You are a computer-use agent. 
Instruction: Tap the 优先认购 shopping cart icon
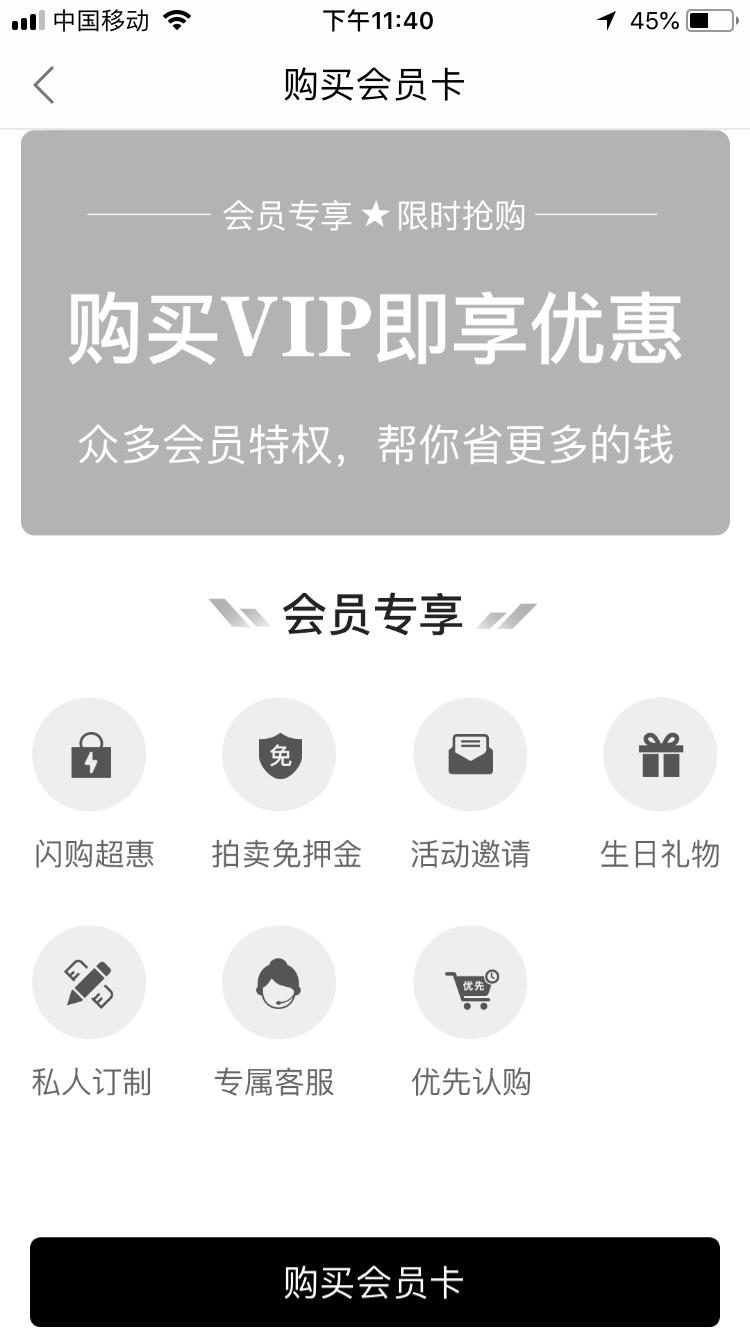[469, 982]
